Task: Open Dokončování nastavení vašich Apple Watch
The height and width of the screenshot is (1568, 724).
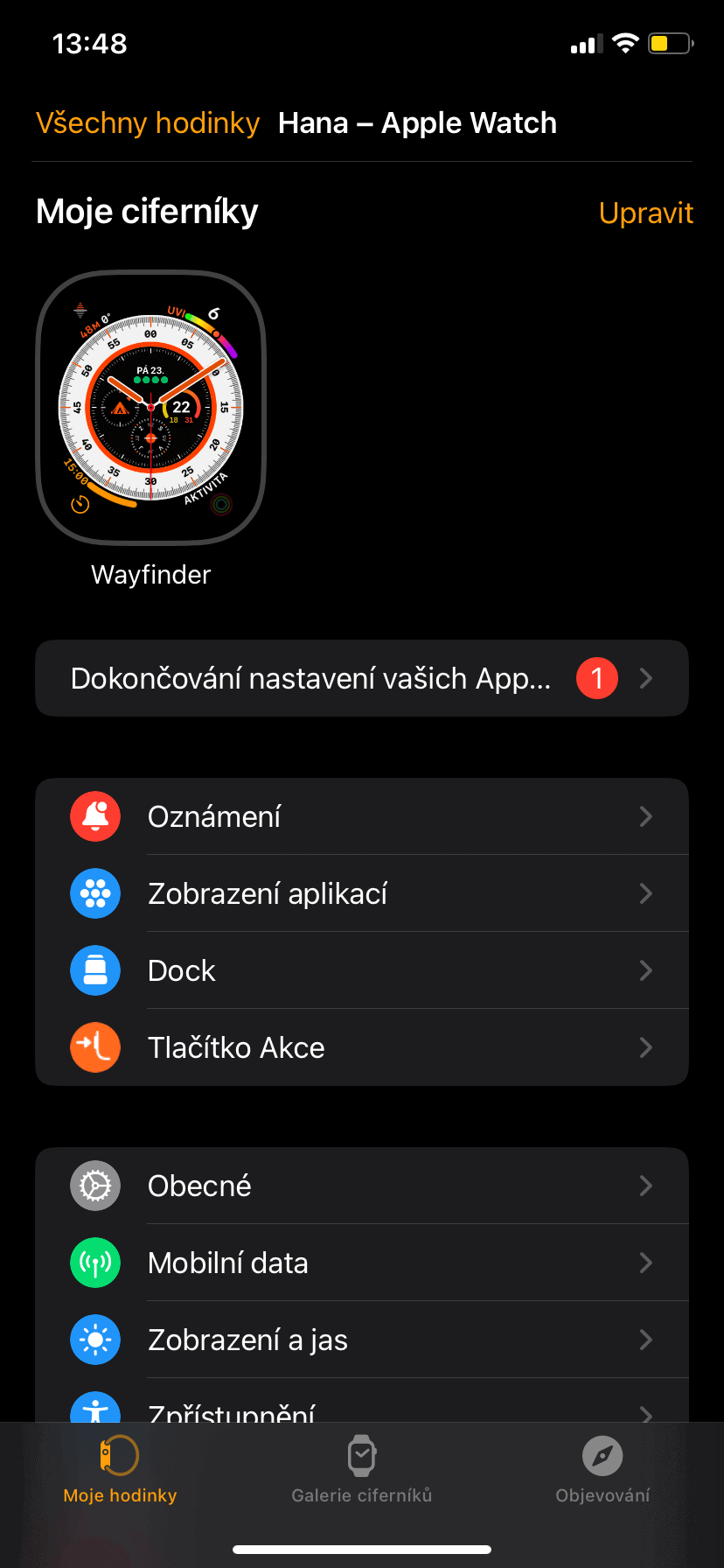Action: pos(362,678)
